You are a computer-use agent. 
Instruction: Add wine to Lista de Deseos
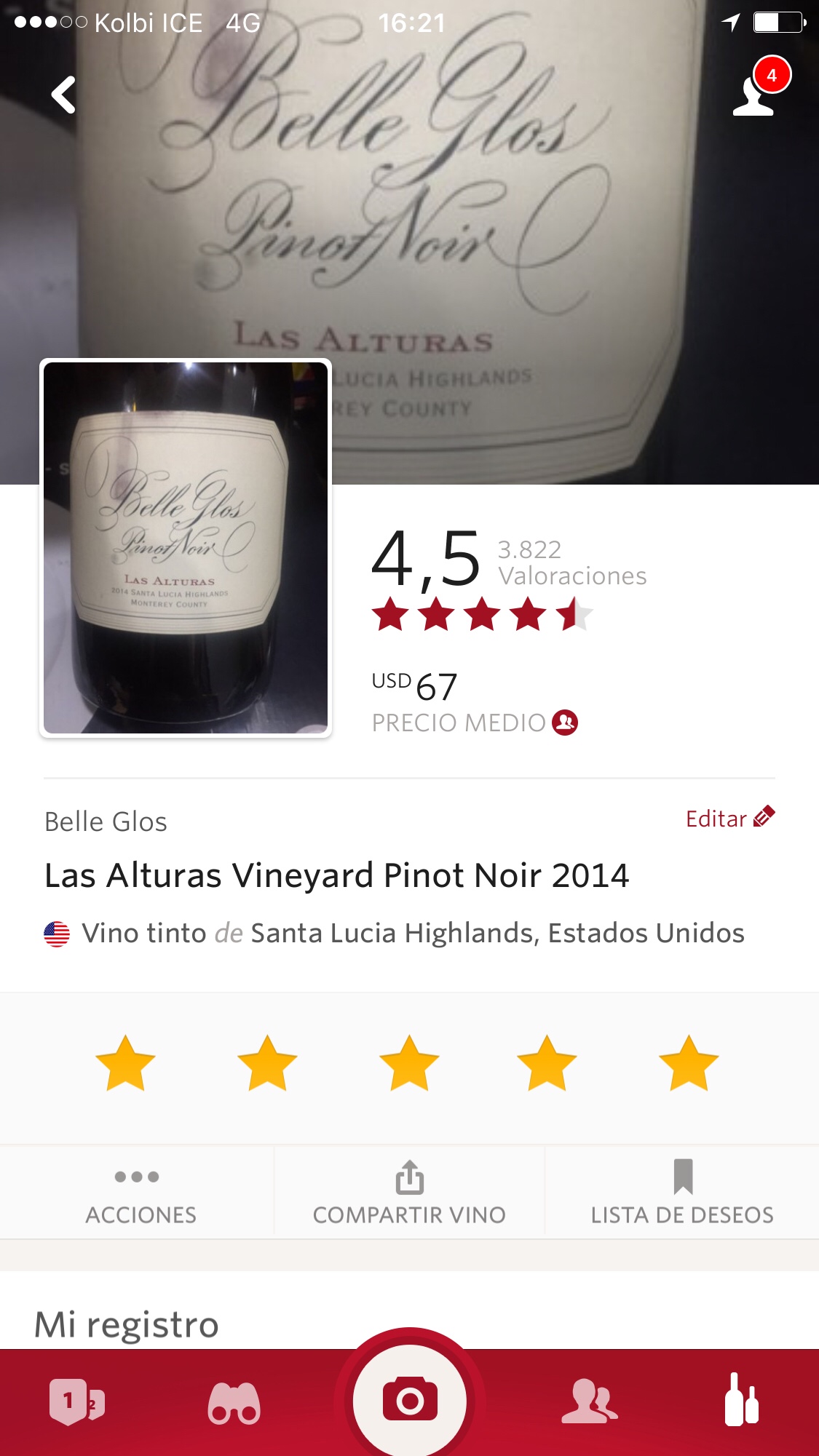point(682,1192)
